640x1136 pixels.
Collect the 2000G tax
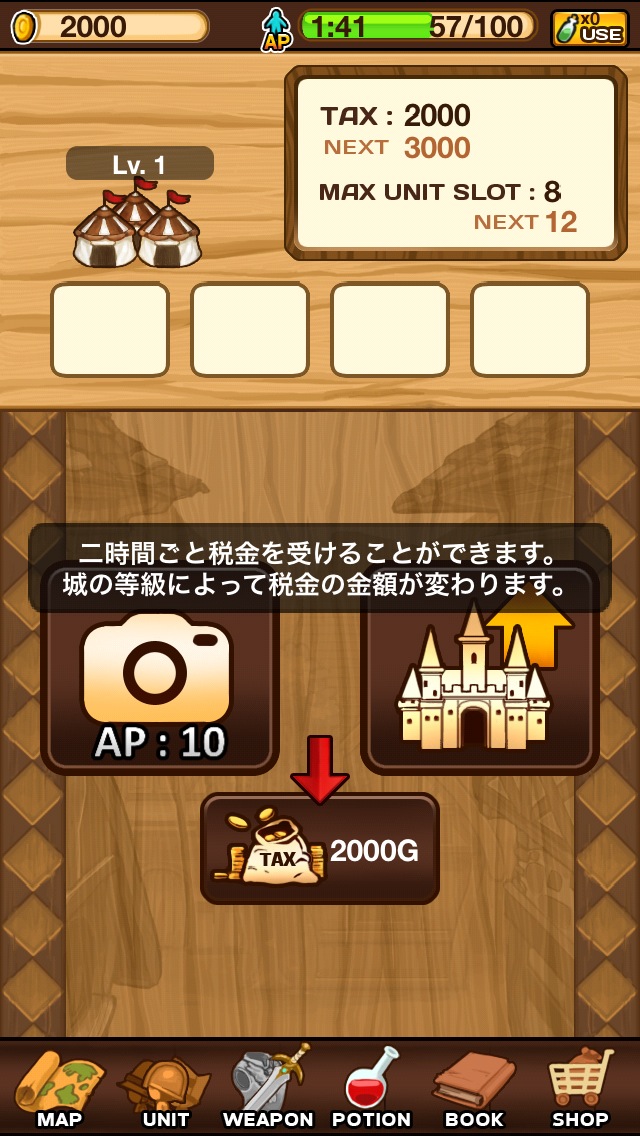click(x=320, y=850)
